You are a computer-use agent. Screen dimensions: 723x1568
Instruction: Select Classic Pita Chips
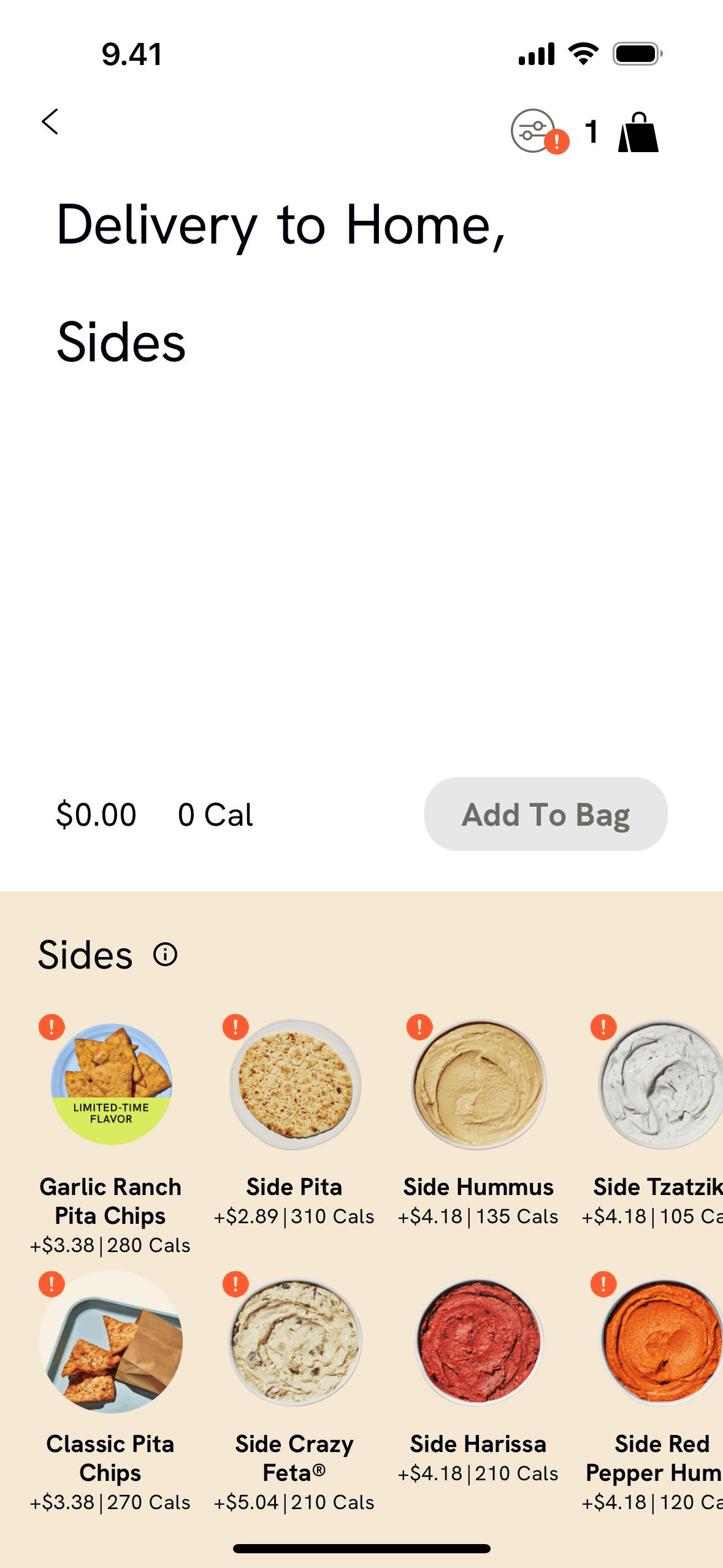click(x=111, y=1342)
